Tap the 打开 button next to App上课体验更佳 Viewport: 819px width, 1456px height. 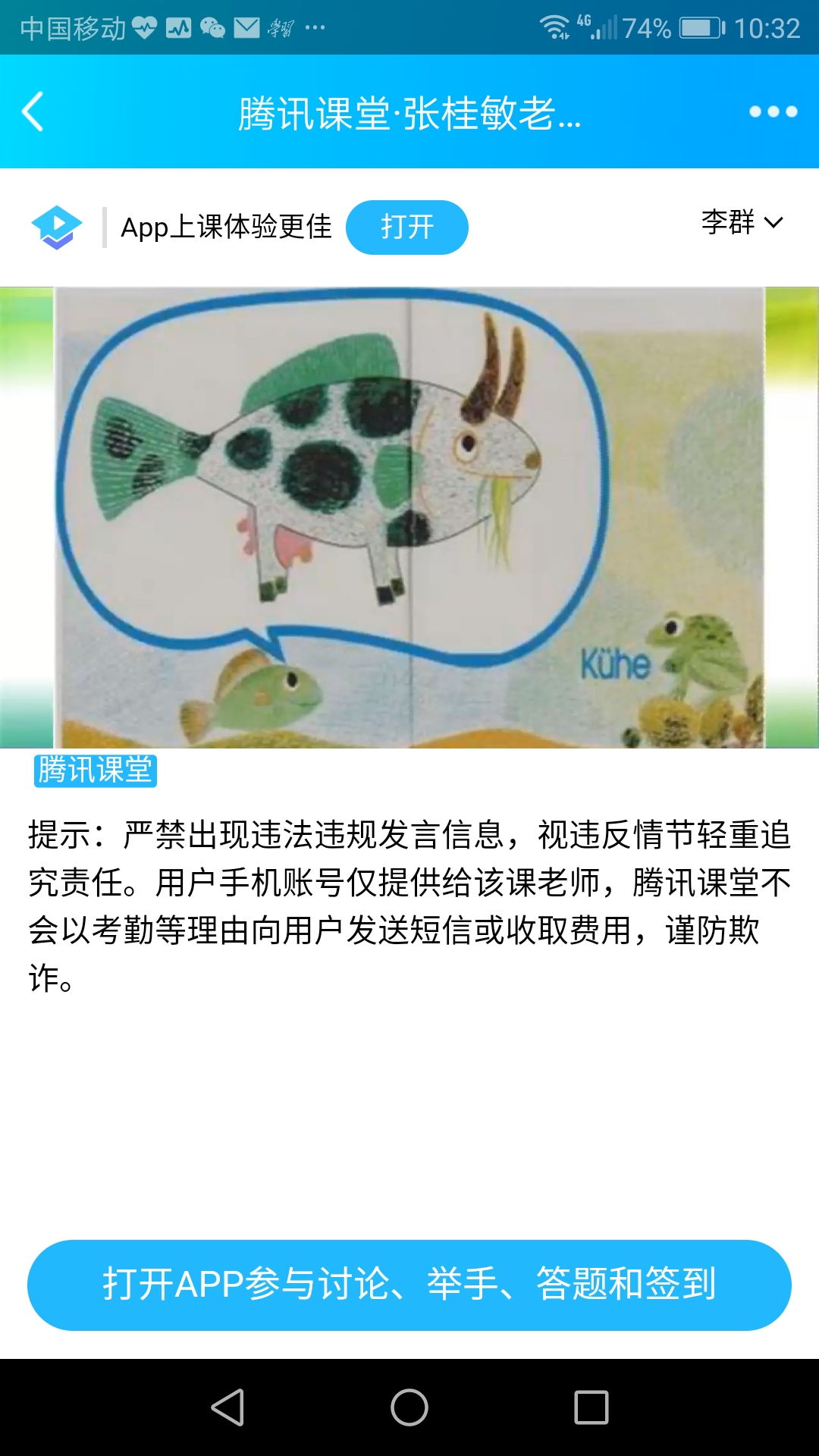pyautogui.click(x=407, y=227)
